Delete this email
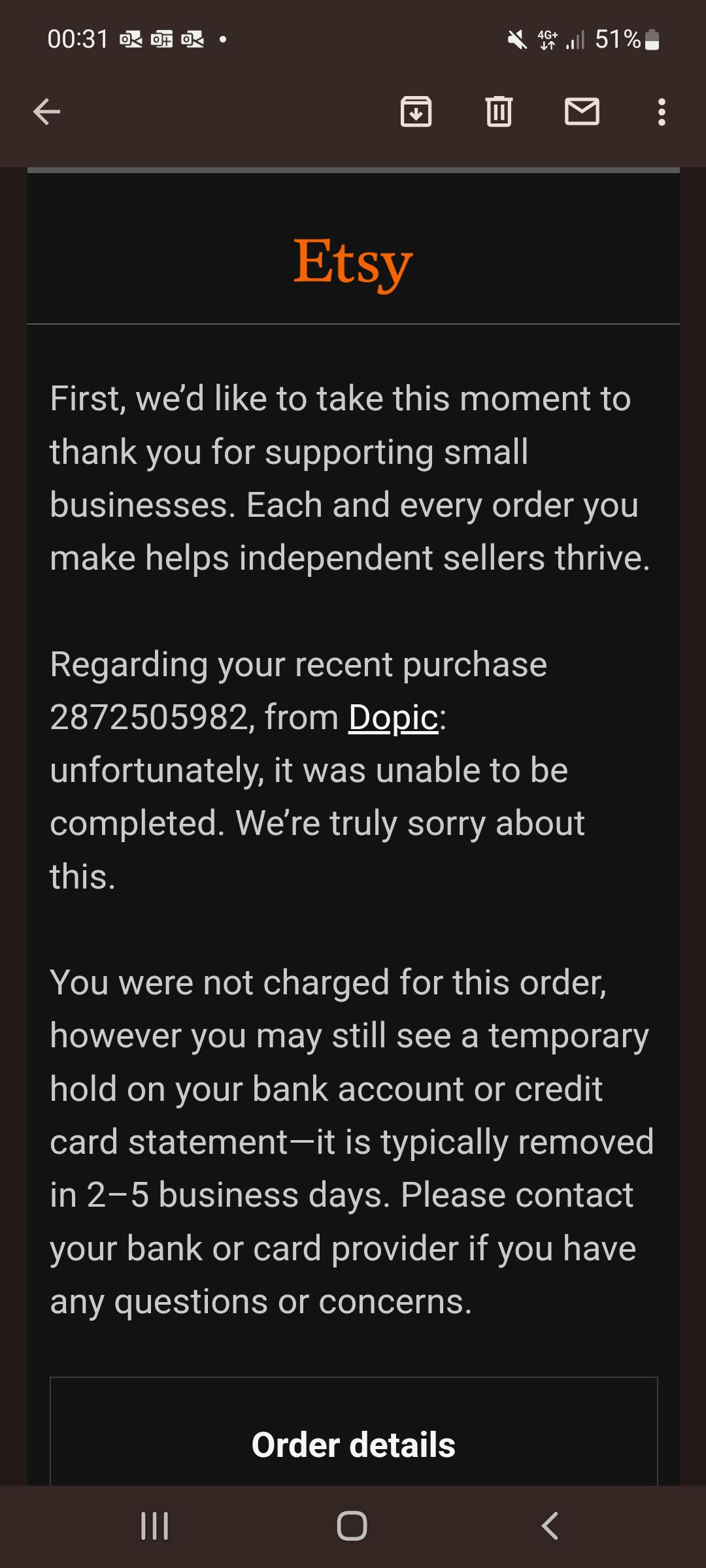Screen dimensions: 706x1568 499,112
